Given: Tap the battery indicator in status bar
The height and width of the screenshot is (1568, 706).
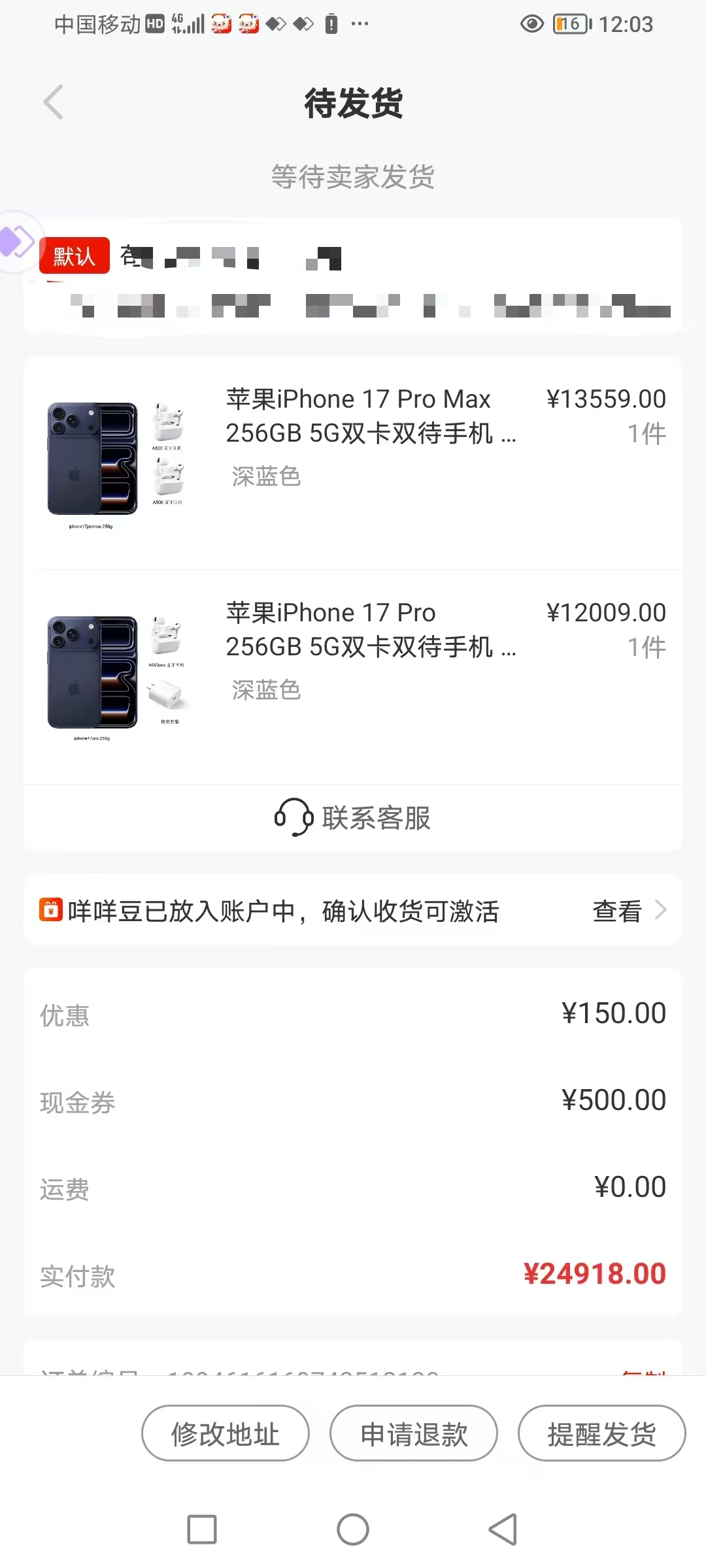Looking at the screenshot, I should (568, 24).
